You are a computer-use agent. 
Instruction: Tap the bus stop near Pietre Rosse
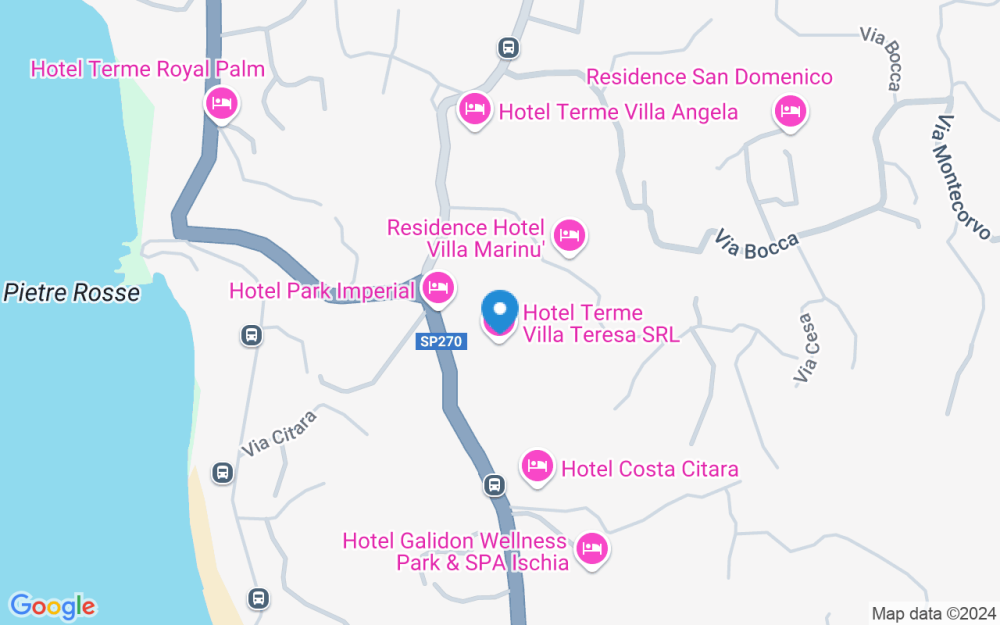251,335
